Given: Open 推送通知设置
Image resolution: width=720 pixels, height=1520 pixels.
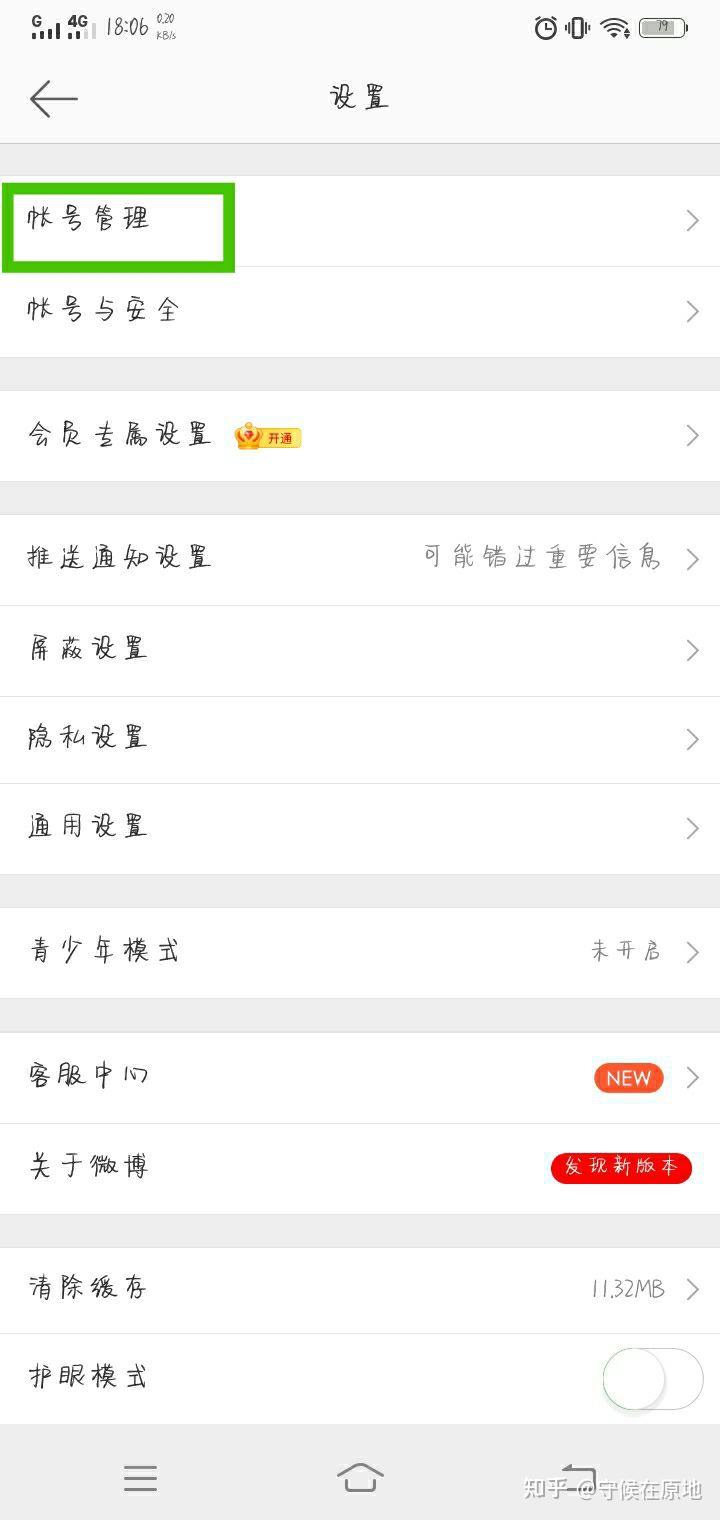Looking at the screenshot, I should (360, 559).
